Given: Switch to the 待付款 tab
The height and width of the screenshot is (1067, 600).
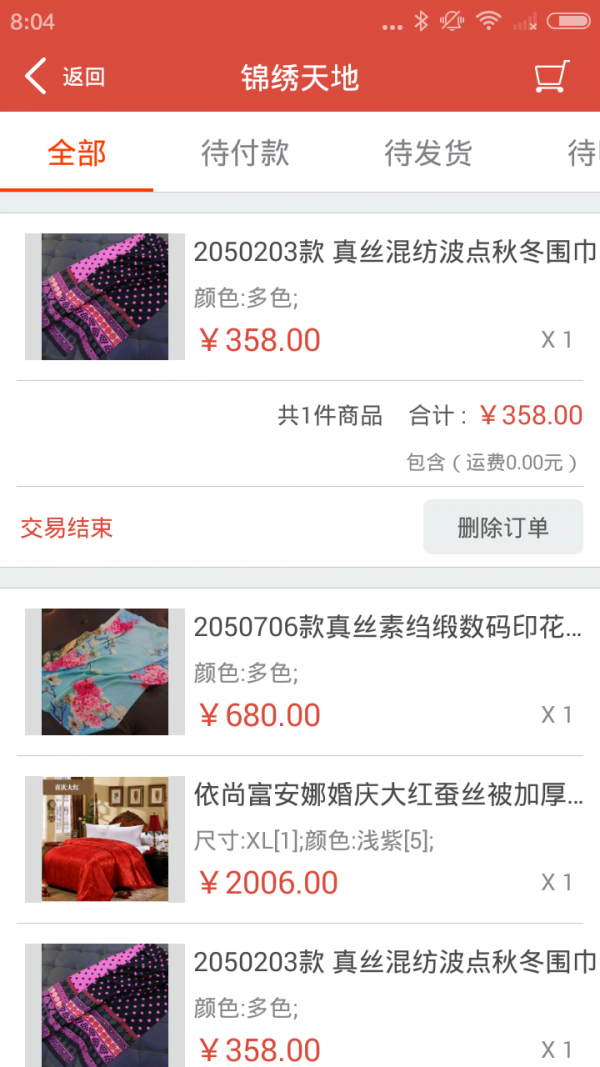Looking at the screenshot, I should pyautogui.click(x=245, y=153).
